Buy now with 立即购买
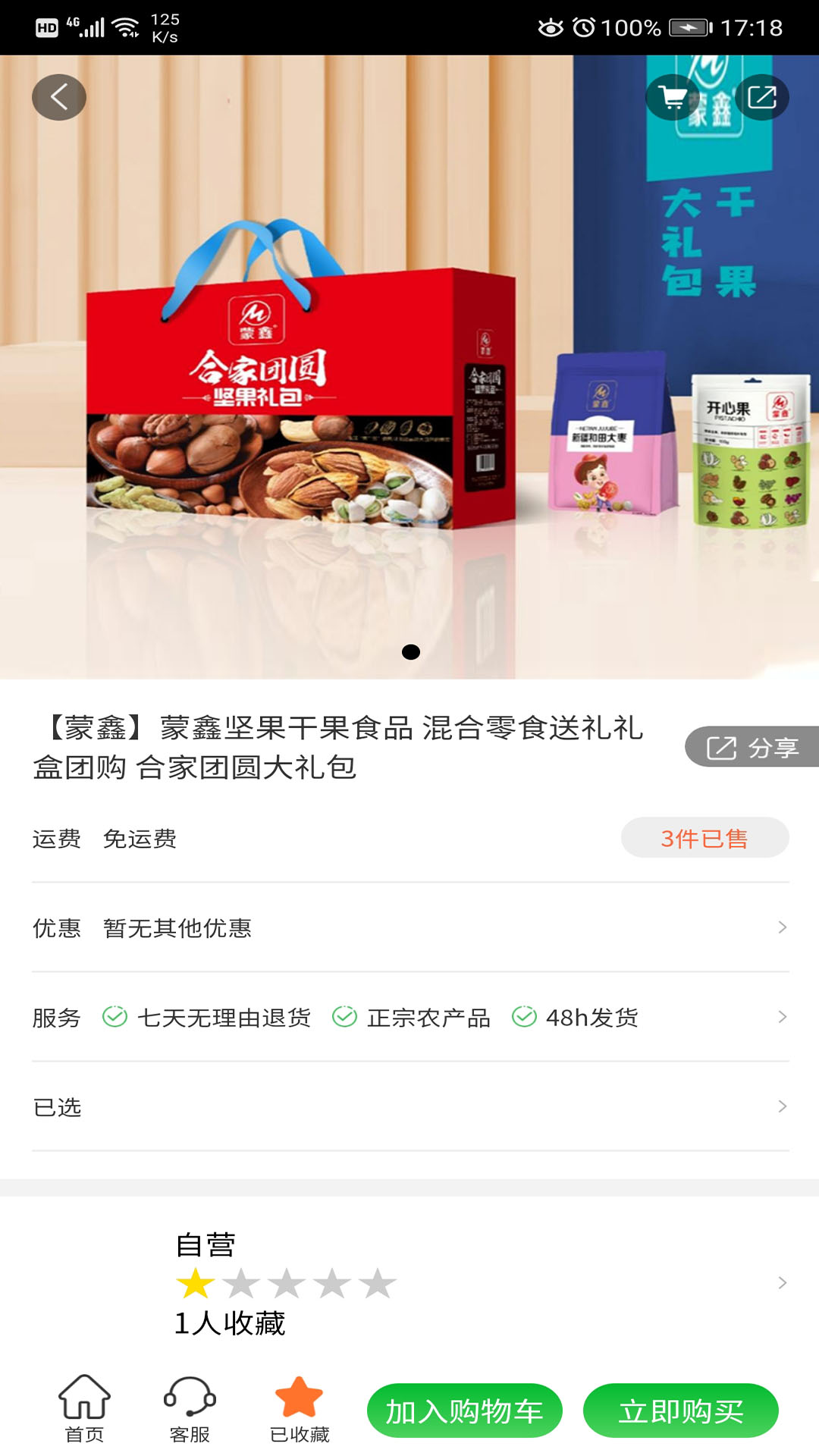Image resolution: width=819 pixels, height=1456 pixels. 680,1410
